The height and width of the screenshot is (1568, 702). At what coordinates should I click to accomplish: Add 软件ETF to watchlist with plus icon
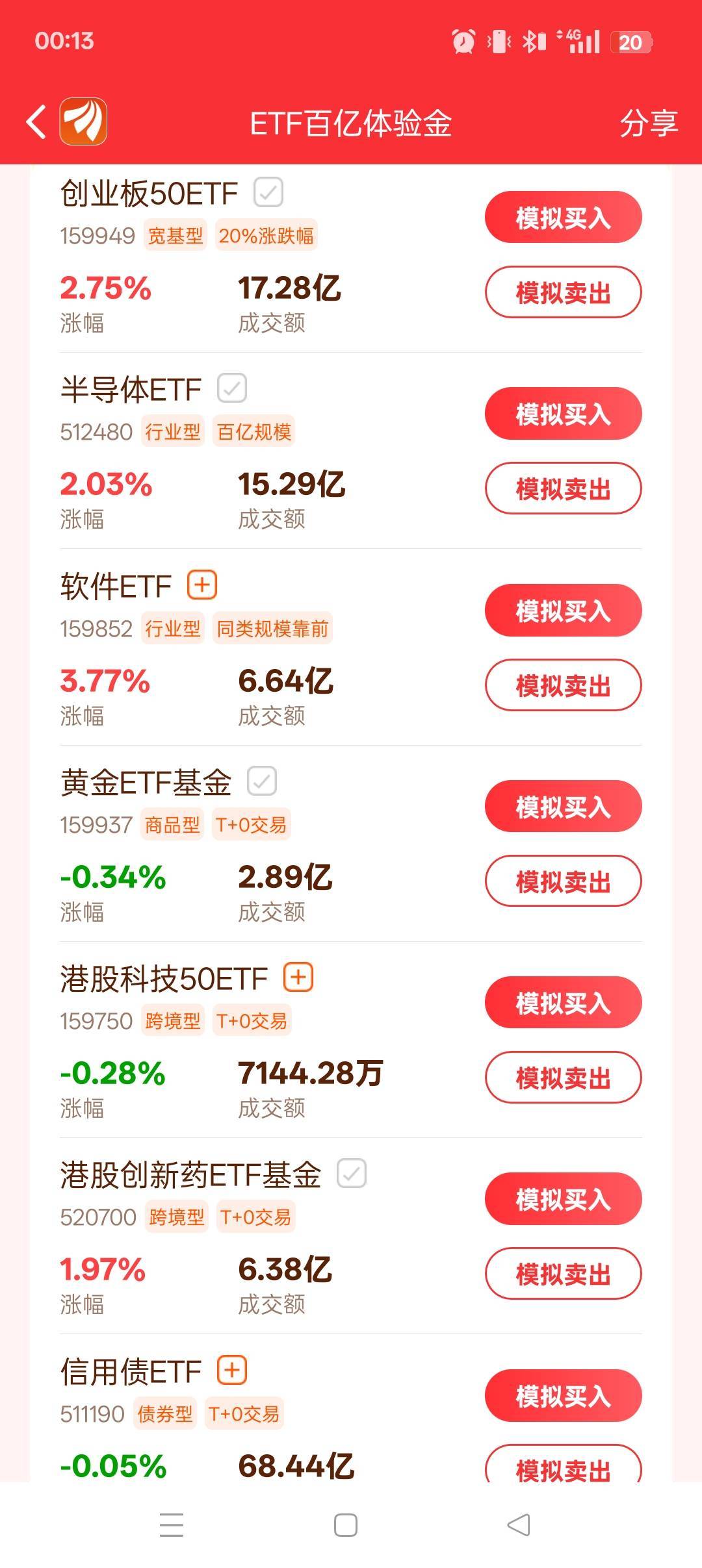(202, 585)
